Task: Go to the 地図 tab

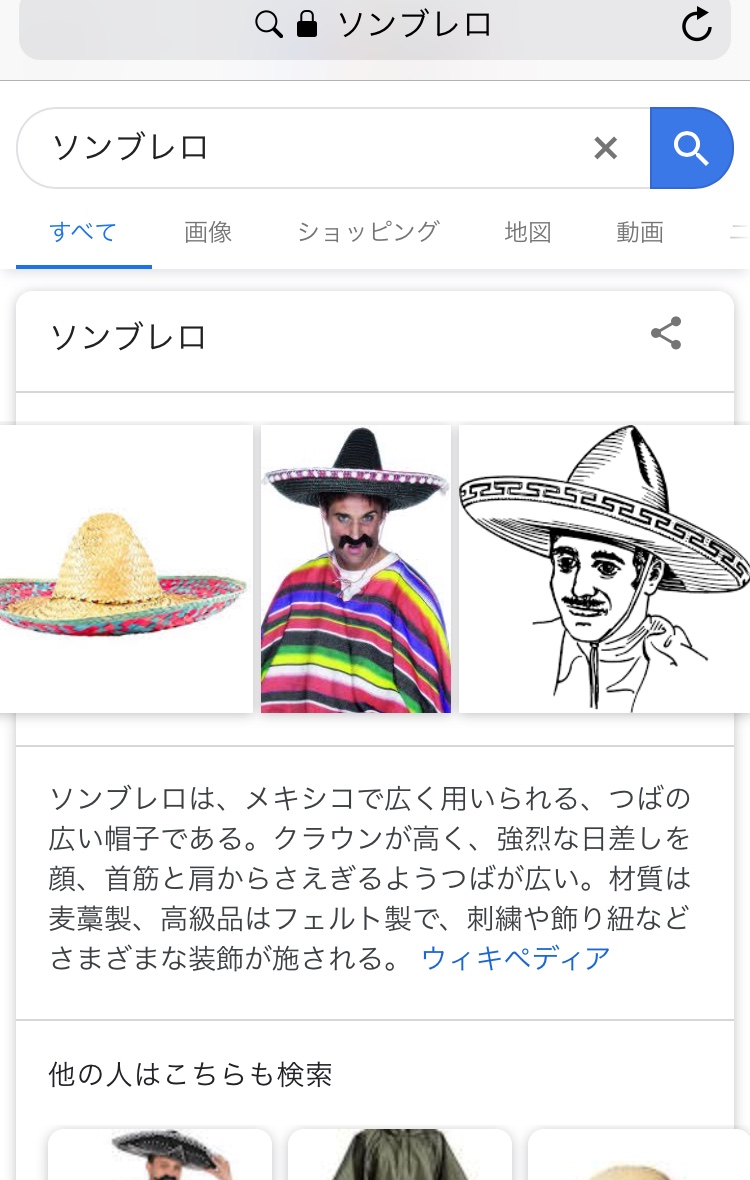Action: 528,233
